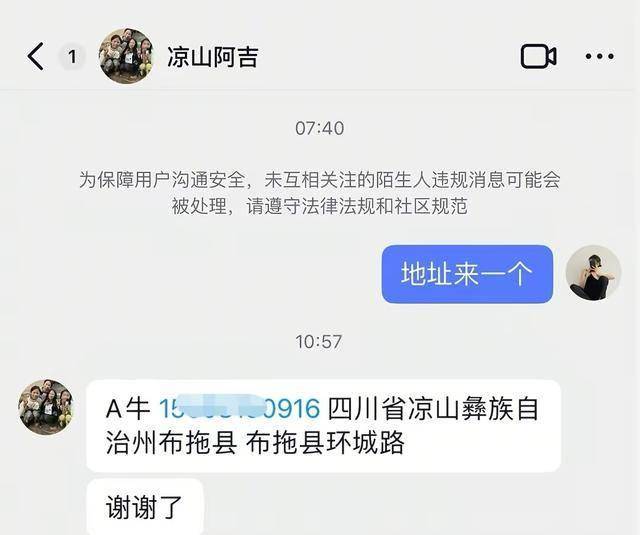Open sender's avatar next to the address message
Screen dimensions: 640x535
(x=46, y=407)
